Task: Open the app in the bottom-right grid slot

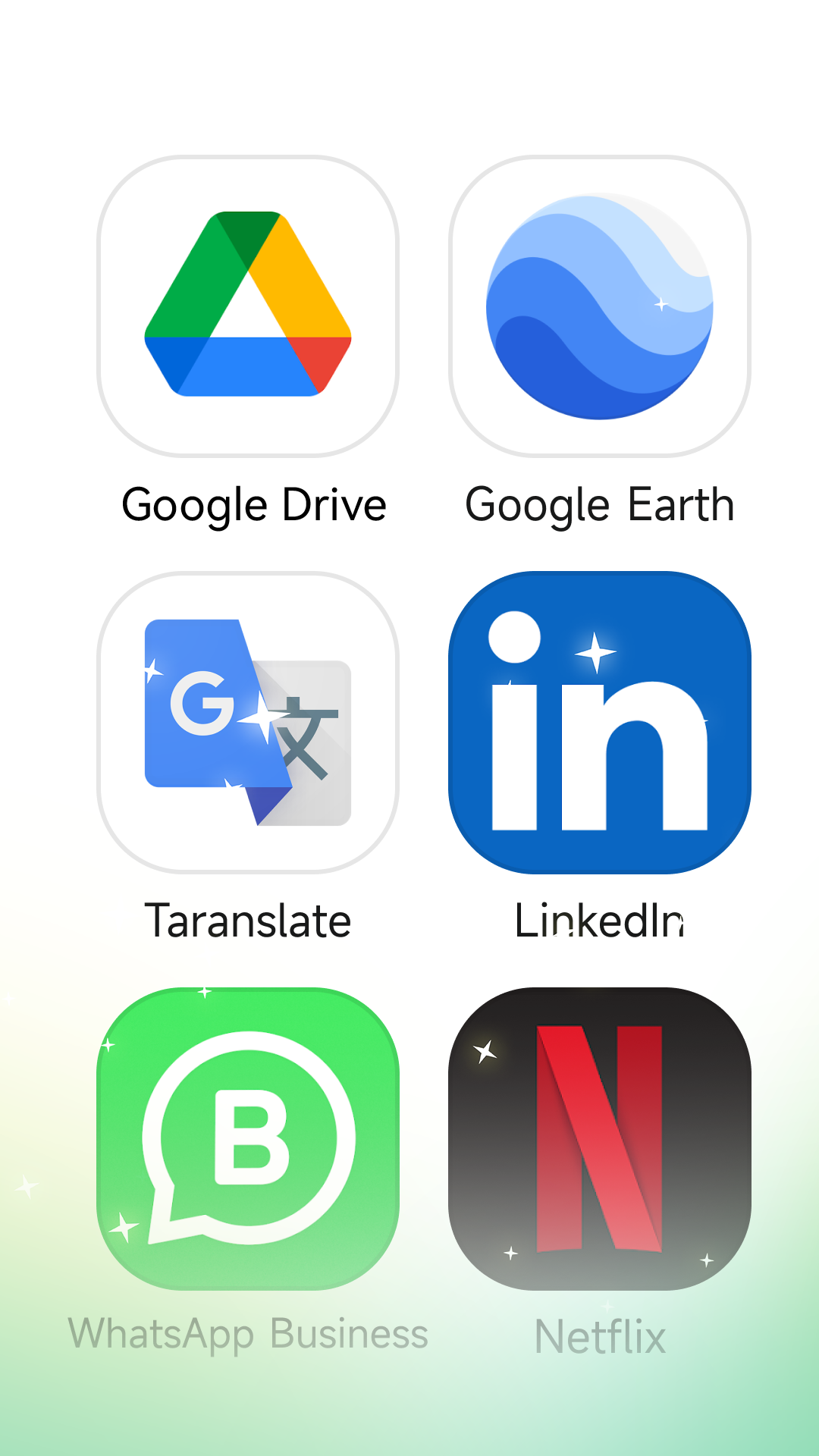Action: [x=599, y=1137]
